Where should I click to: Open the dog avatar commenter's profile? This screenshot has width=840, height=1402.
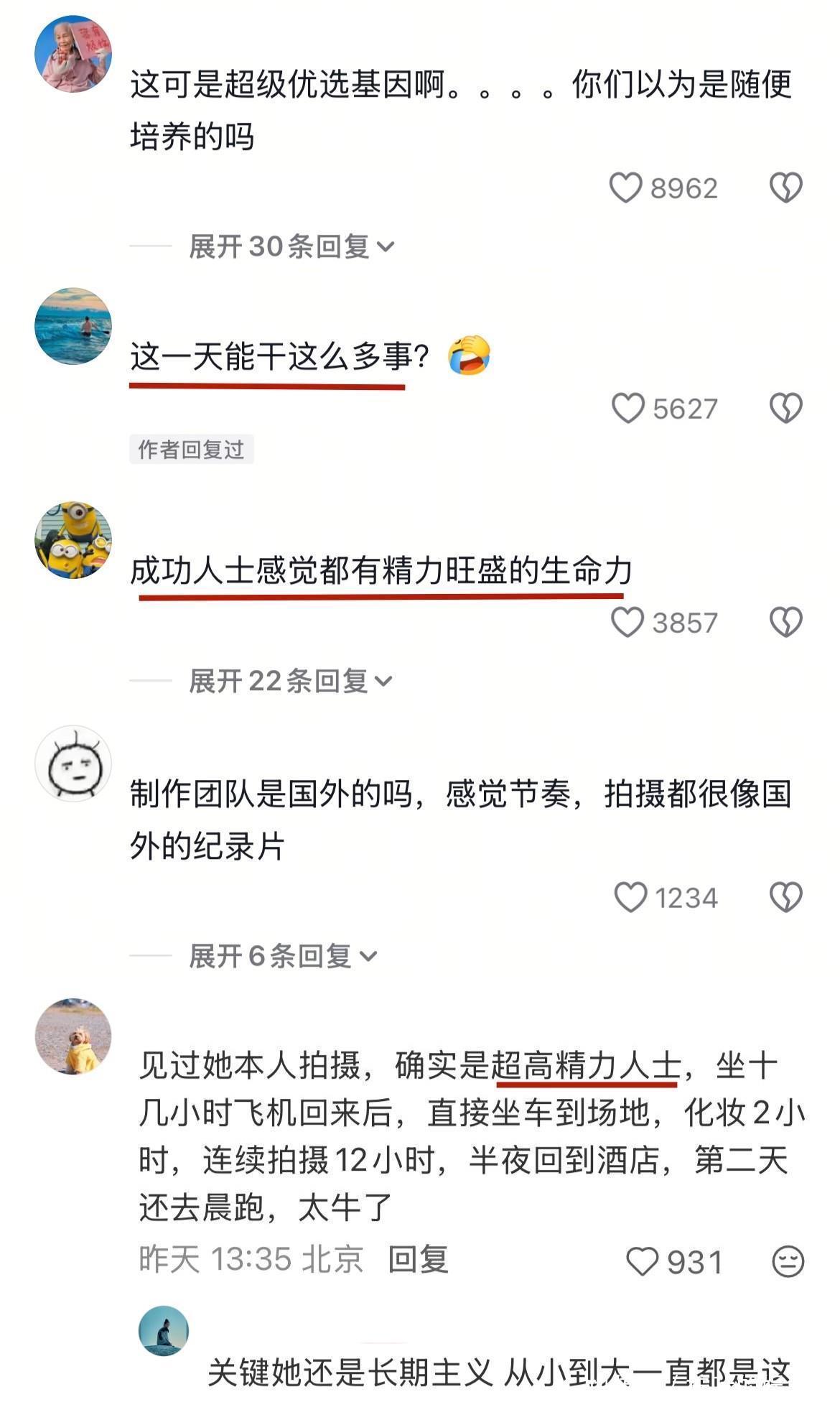tap(73, 1036)
